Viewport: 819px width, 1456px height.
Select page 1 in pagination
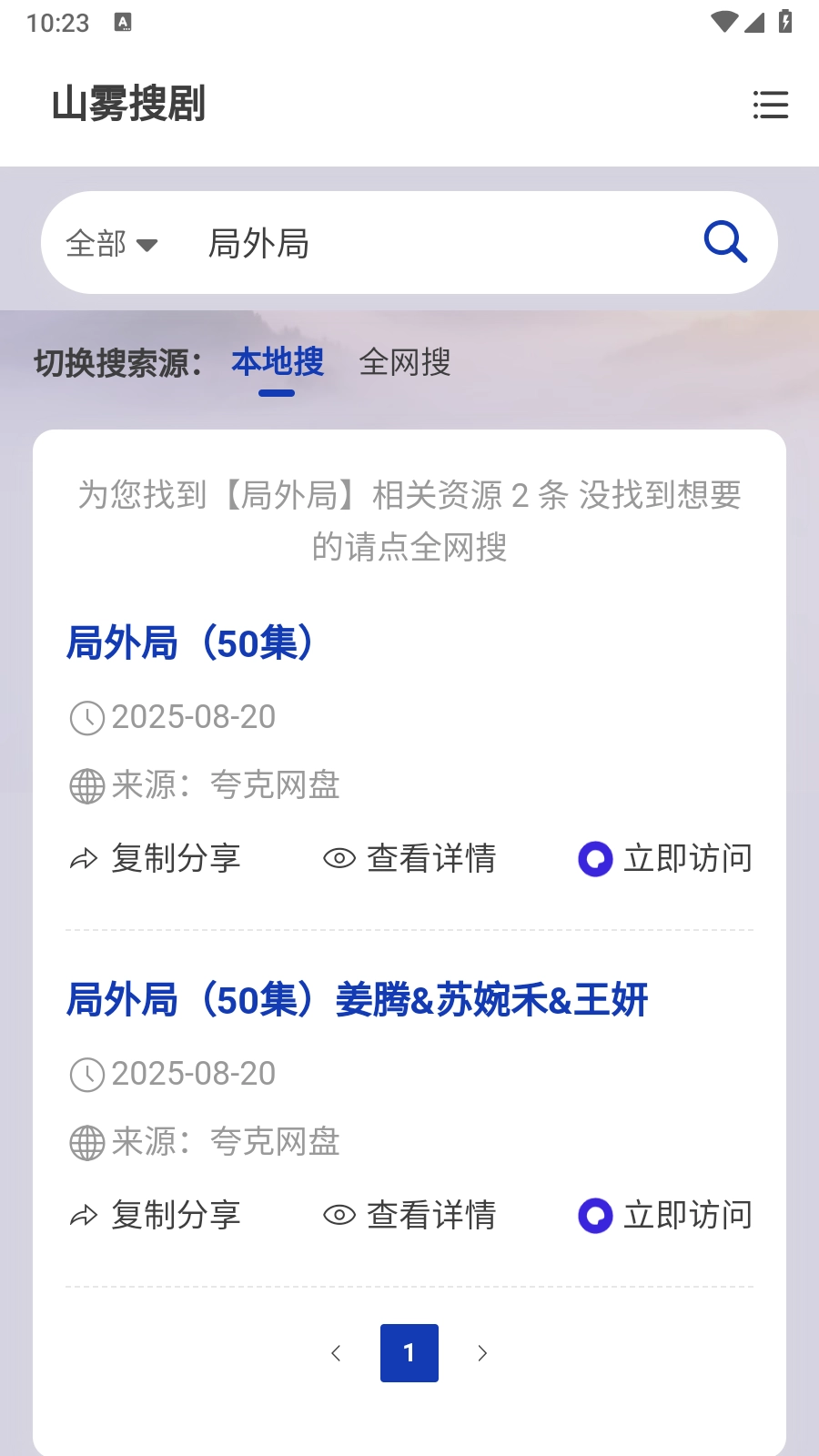pyautogui.click(x=409, y=1353)
